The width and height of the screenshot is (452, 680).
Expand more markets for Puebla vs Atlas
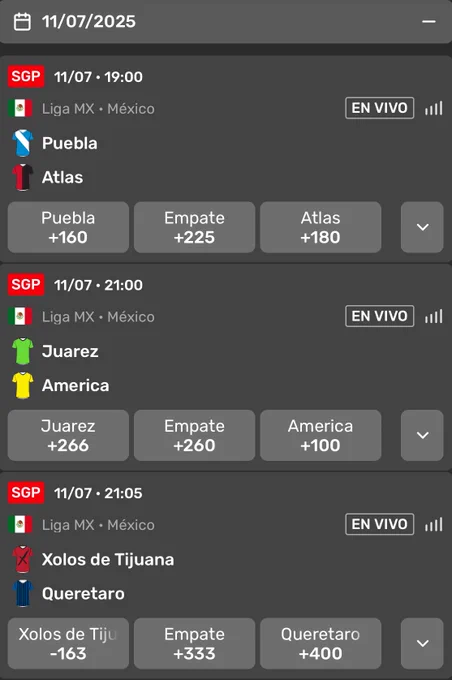click(x=422, y=227)
